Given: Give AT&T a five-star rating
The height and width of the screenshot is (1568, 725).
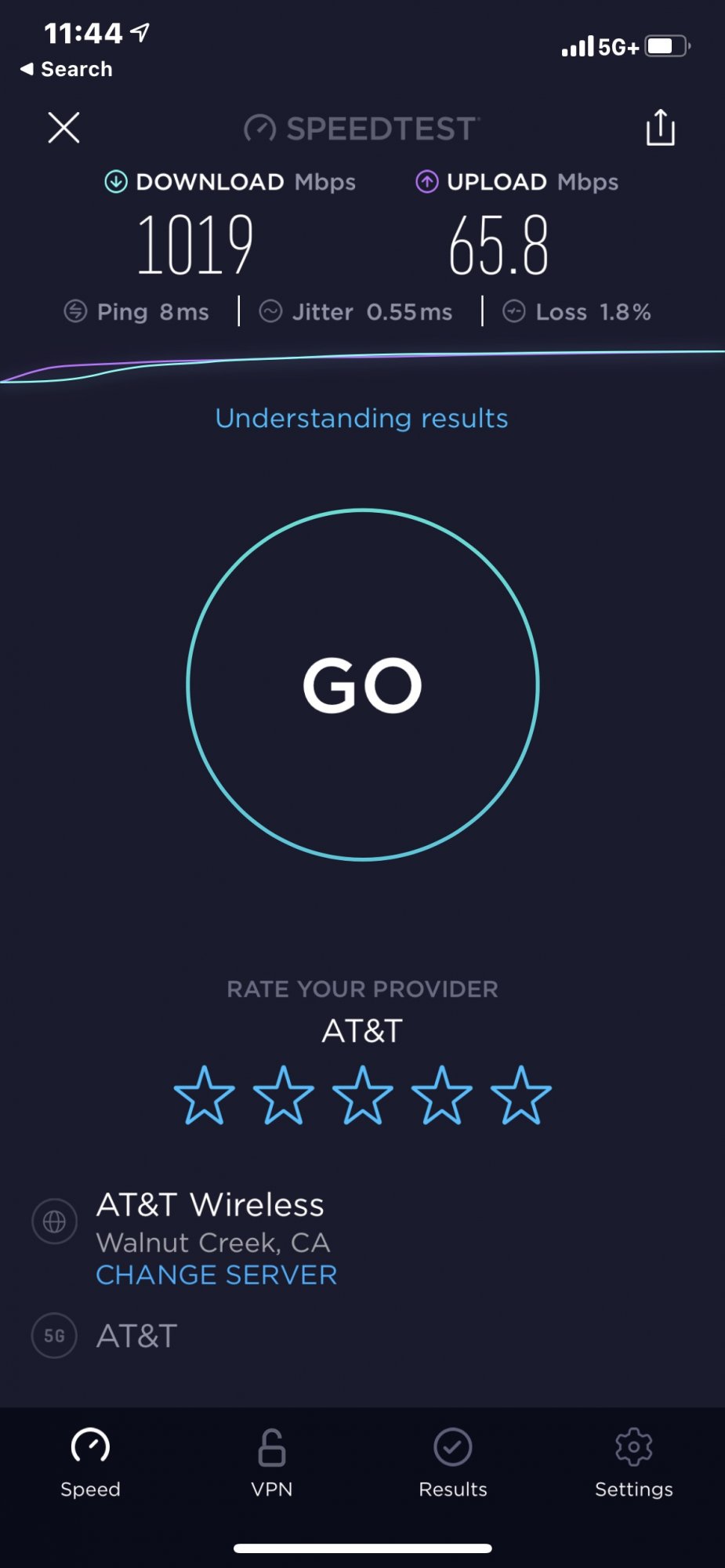Looking at the screenshot, I should click(x=521, y=1095).
